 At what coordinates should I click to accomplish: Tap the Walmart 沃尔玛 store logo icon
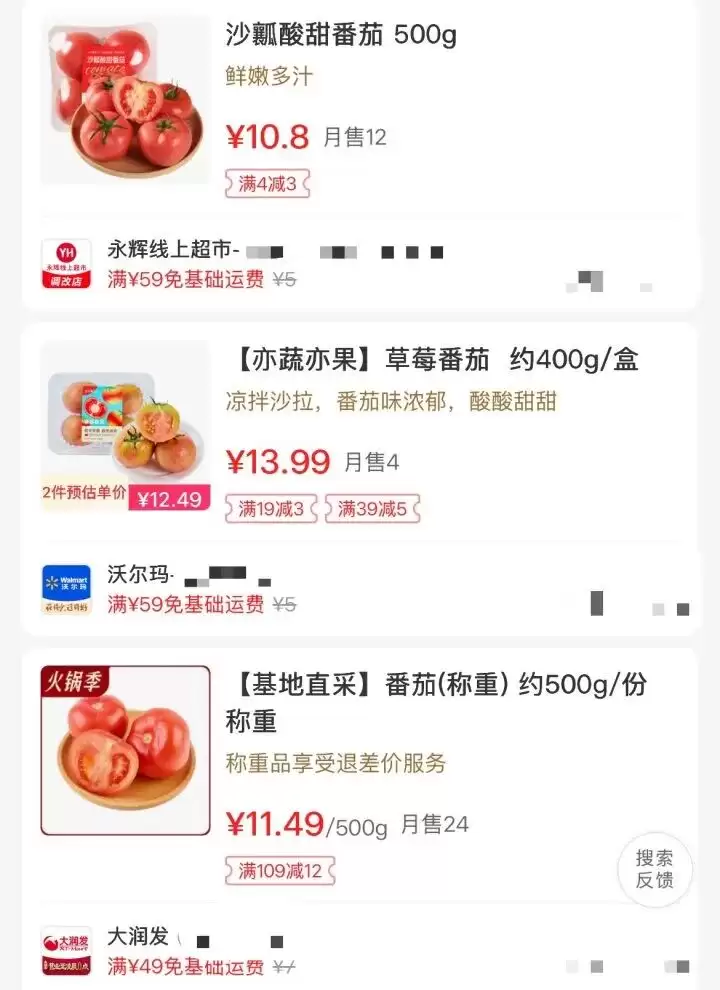65,581
